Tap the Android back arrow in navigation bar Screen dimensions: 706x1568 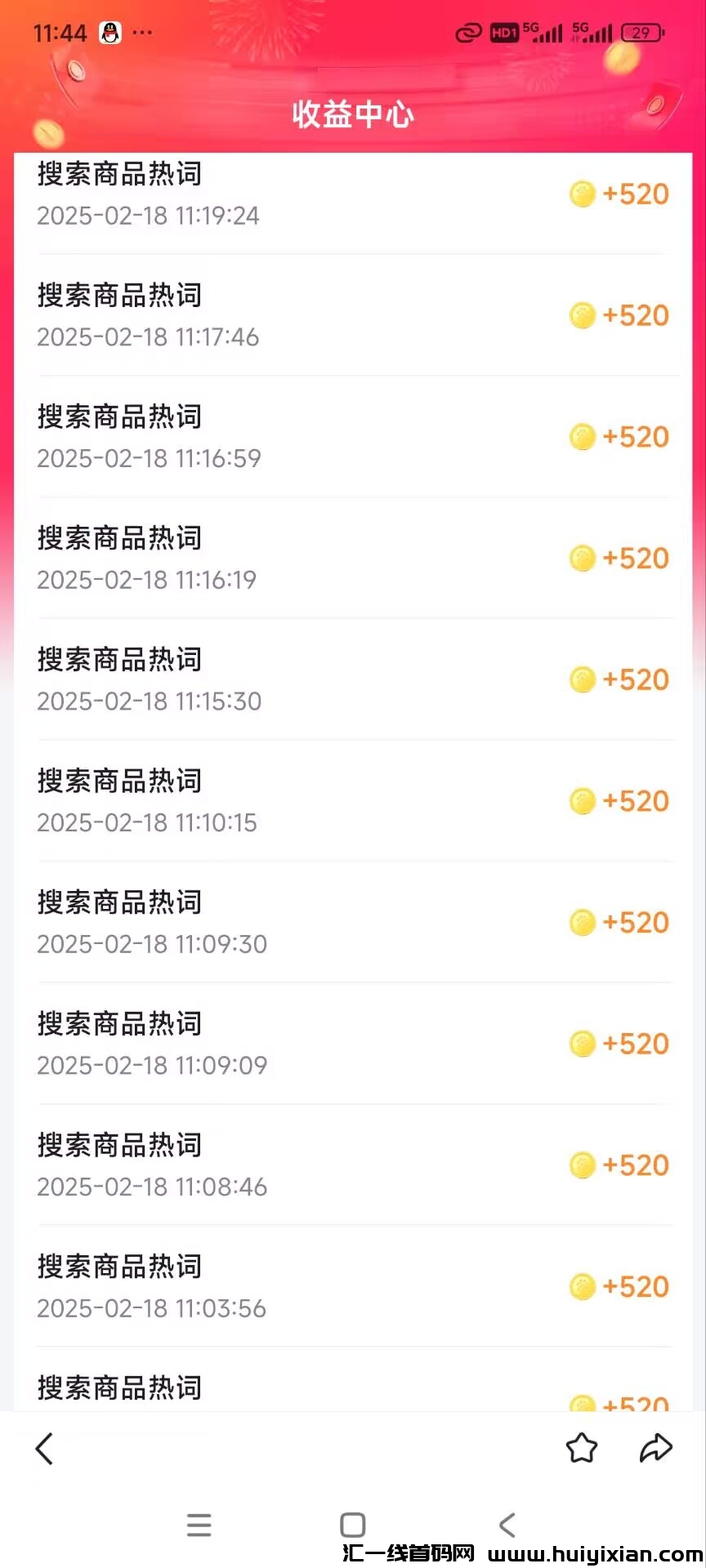pos(507,1524)
